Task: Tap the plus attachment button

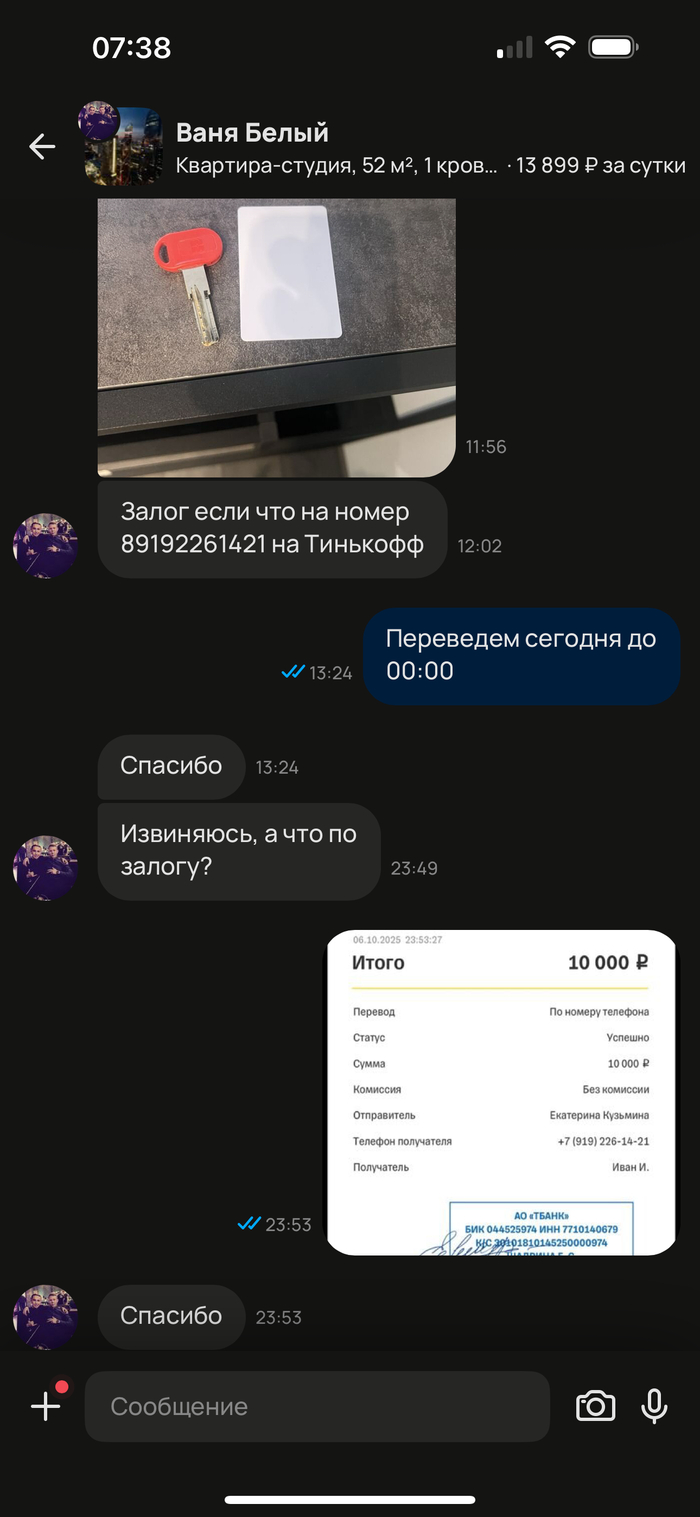Action: [46, 1406]
